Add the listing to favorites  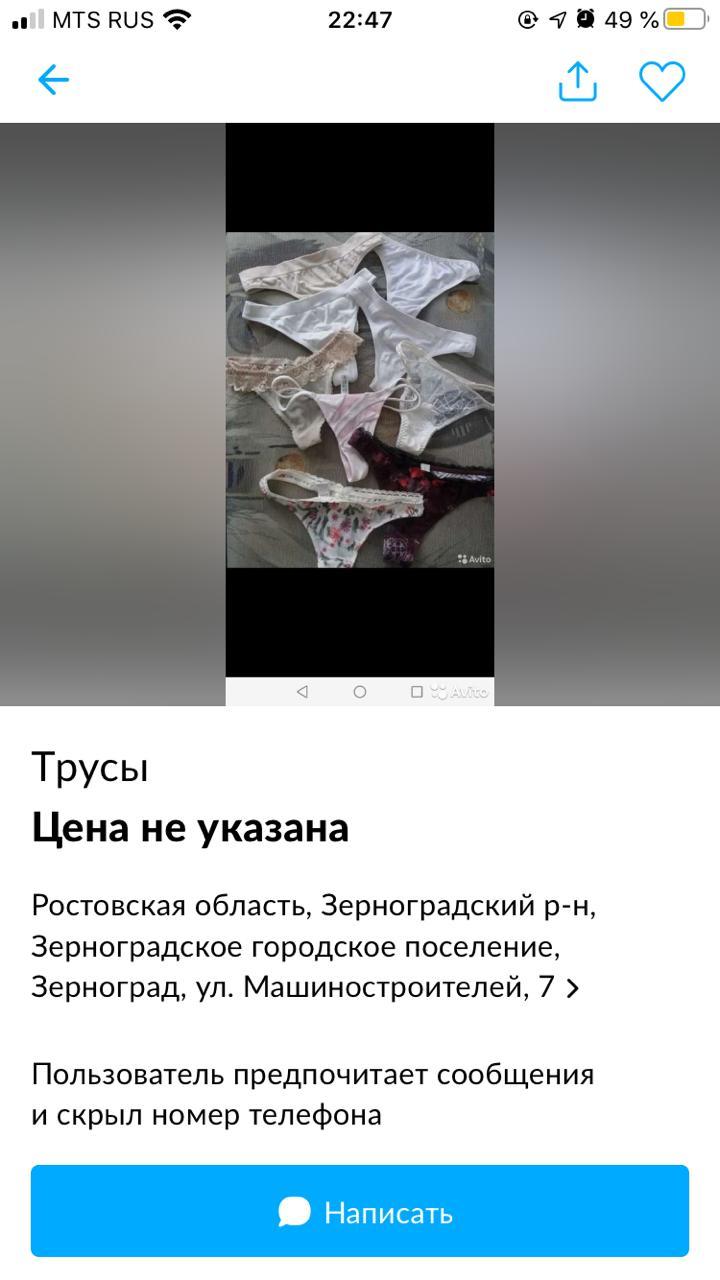661,81
